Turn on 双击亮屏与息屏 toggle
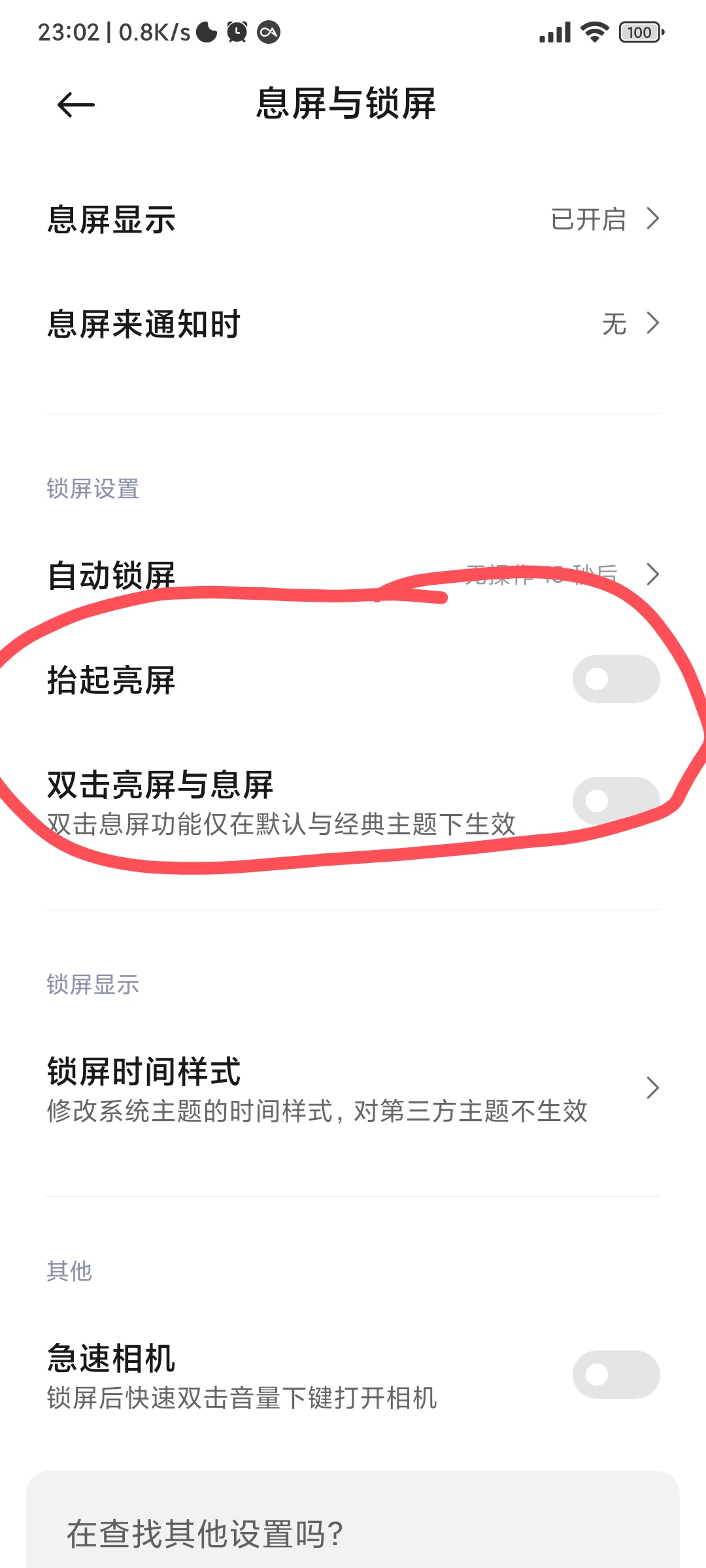This screenshot has width=706, height=1568. [616, 801]
